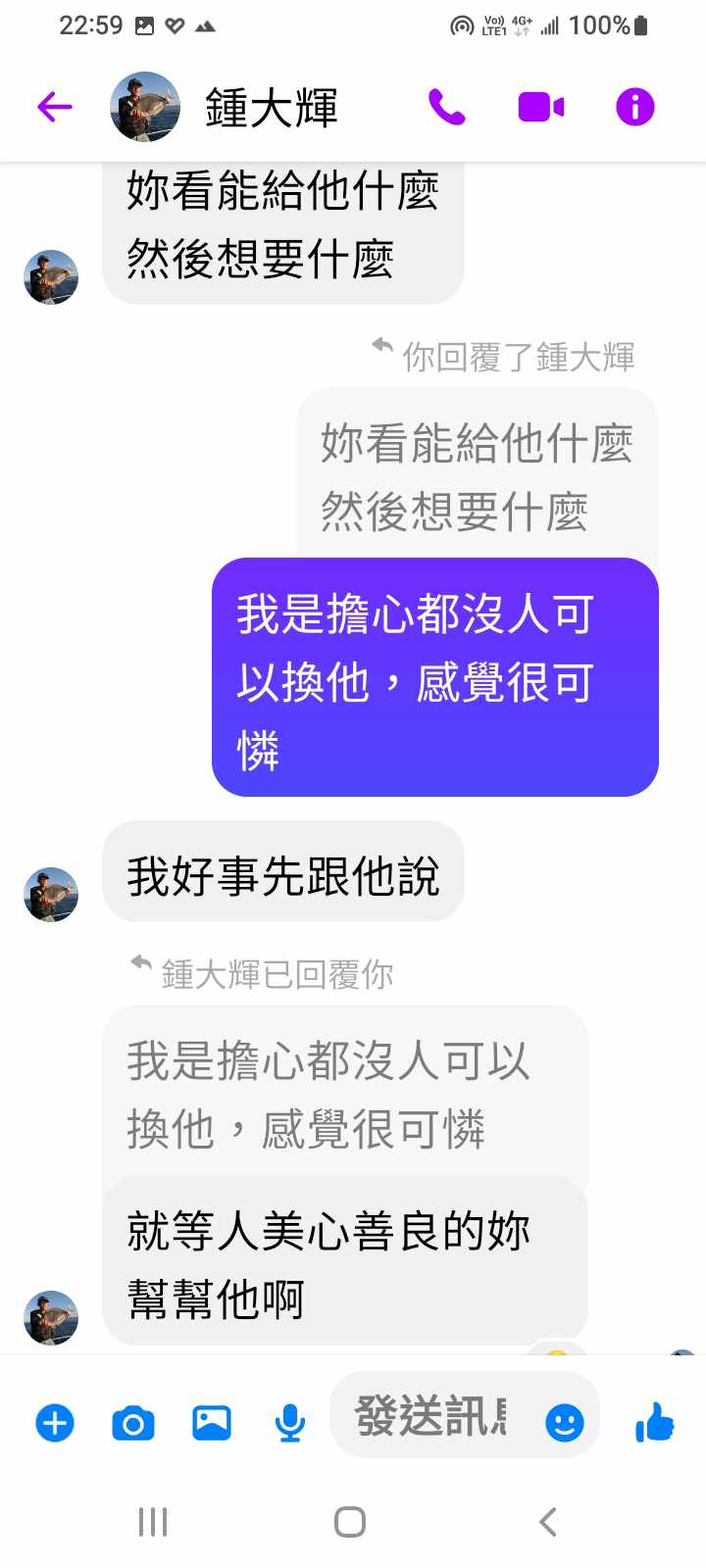The height and width of the screenshot is (1568, 706).
Task: Focus the 發送訊息 message input field
Action: click(x=431, y=1416)
